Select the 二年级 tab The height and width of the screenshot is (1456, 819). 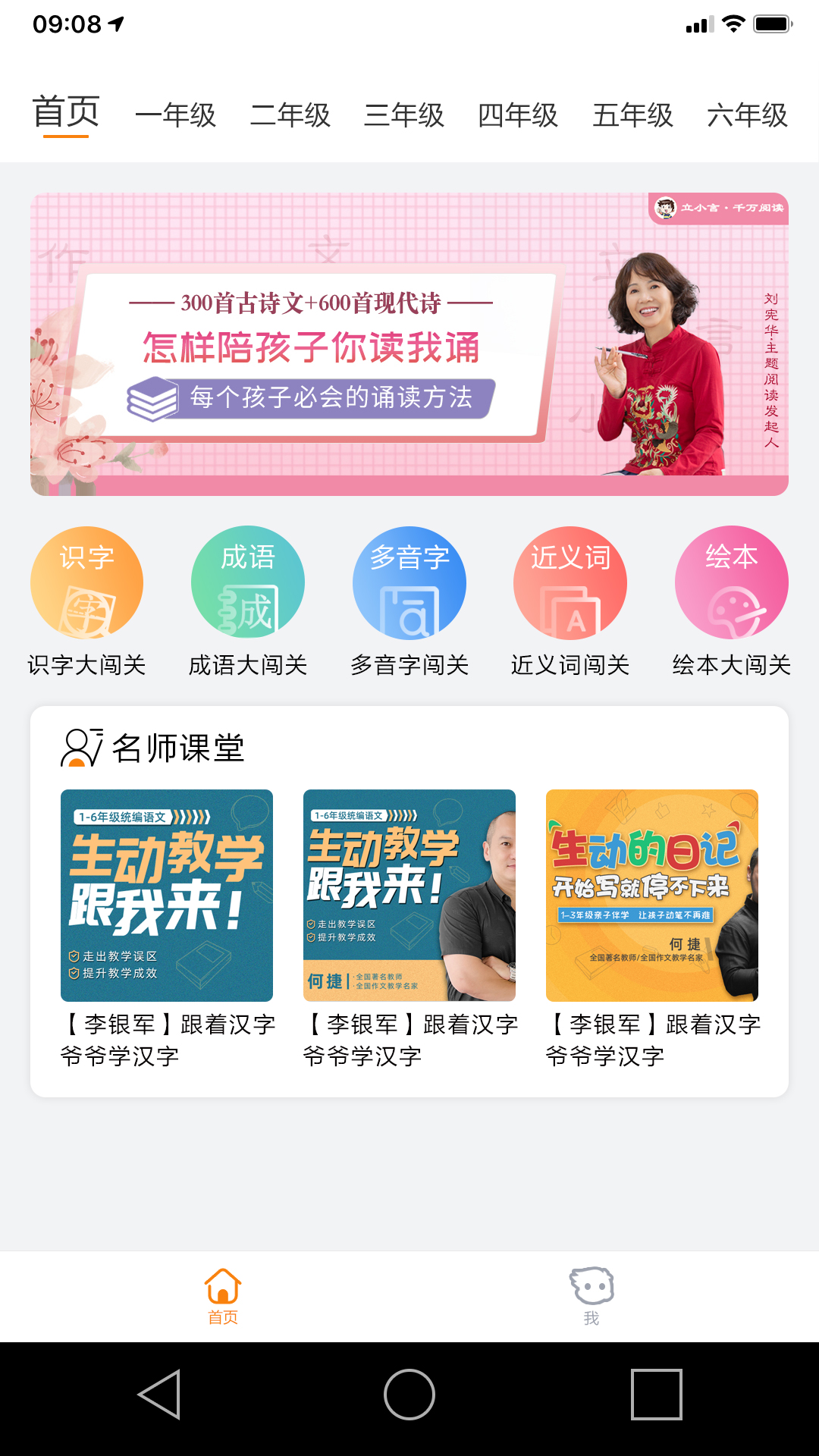tap(290, 115)
